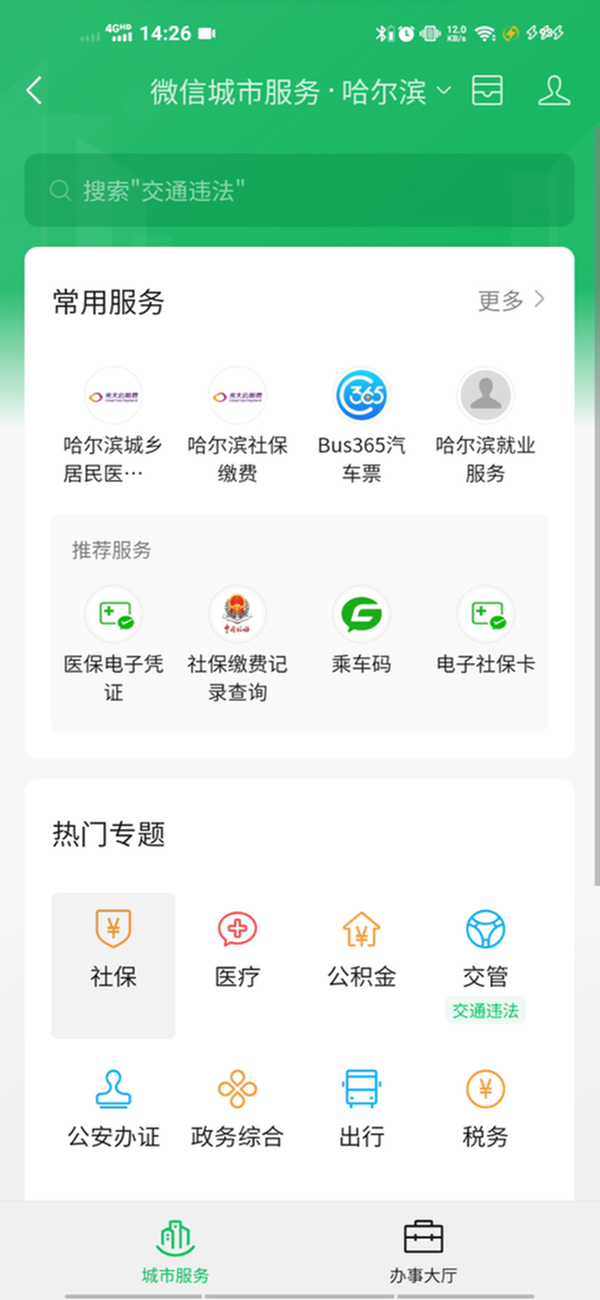Open the city selector dropdown for 哈尔滨
Image resolution: width=600 pixels, height=1300 pixels.
(443, 91)
